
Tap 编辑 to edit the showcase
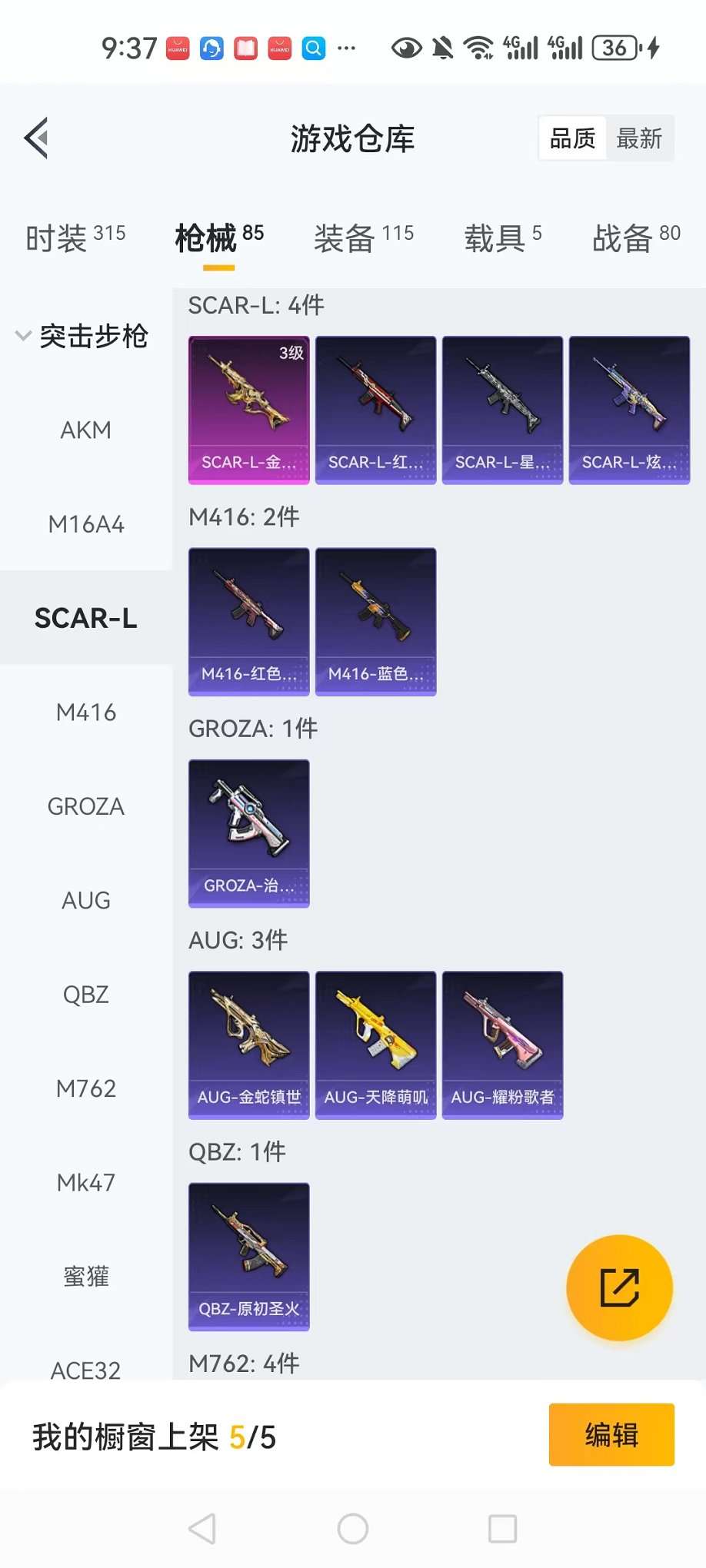pyautogui.click(x=611, y=1434)
